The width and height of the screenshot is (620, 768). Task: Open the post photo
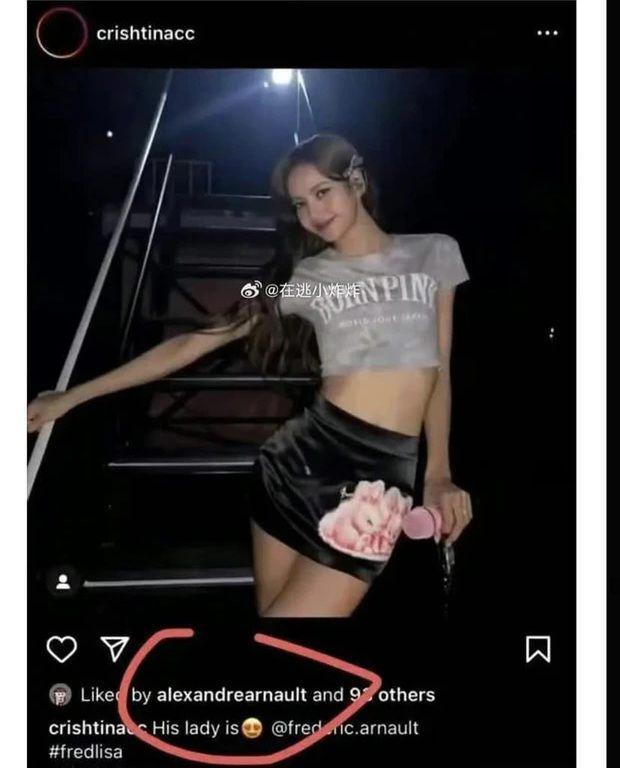coord(300,340)
